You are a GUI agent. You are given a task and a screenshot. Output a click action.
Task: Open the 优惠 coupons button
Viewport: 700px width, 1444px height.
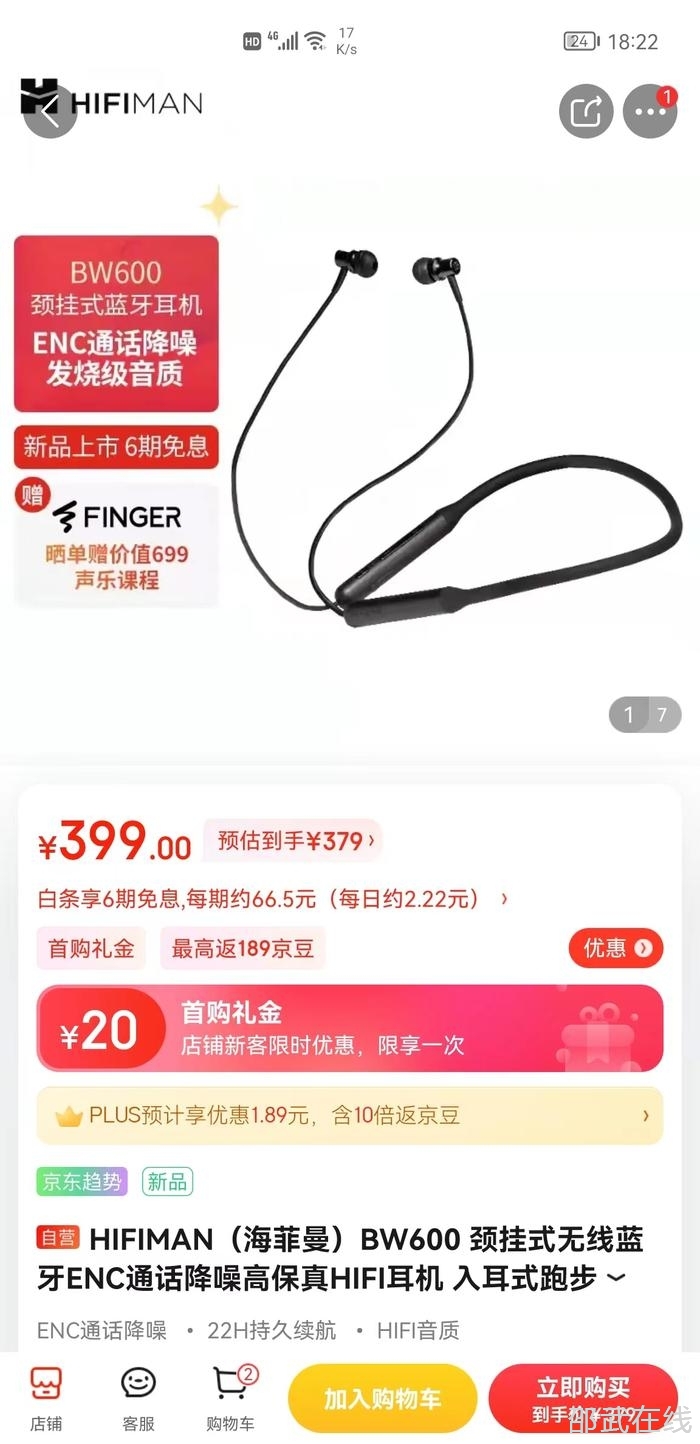[x=616, y=948]
